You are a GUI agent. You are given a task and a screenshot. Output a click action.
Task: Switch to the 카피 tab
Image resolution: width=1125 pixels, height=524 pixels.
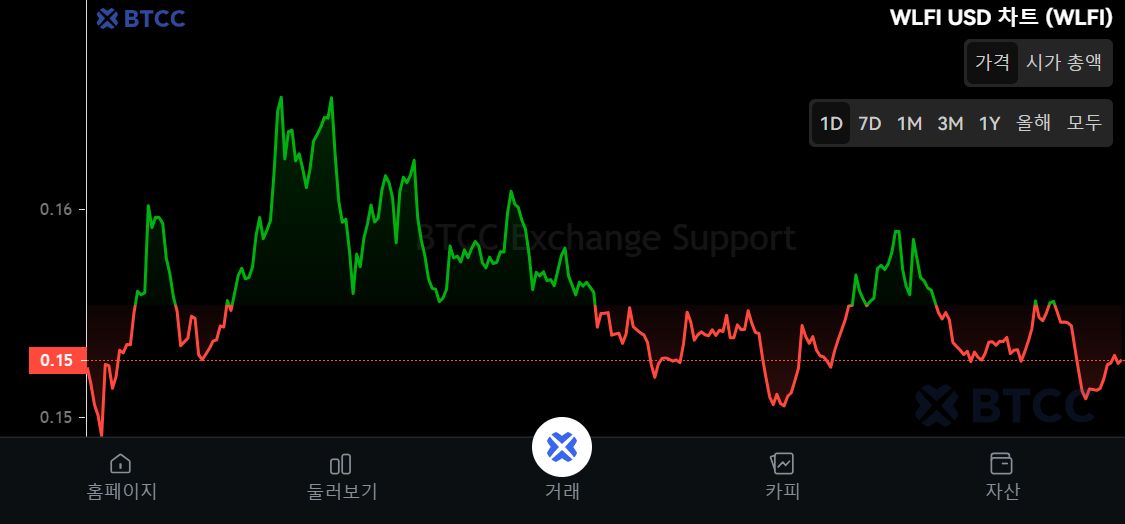pos(782,476)
